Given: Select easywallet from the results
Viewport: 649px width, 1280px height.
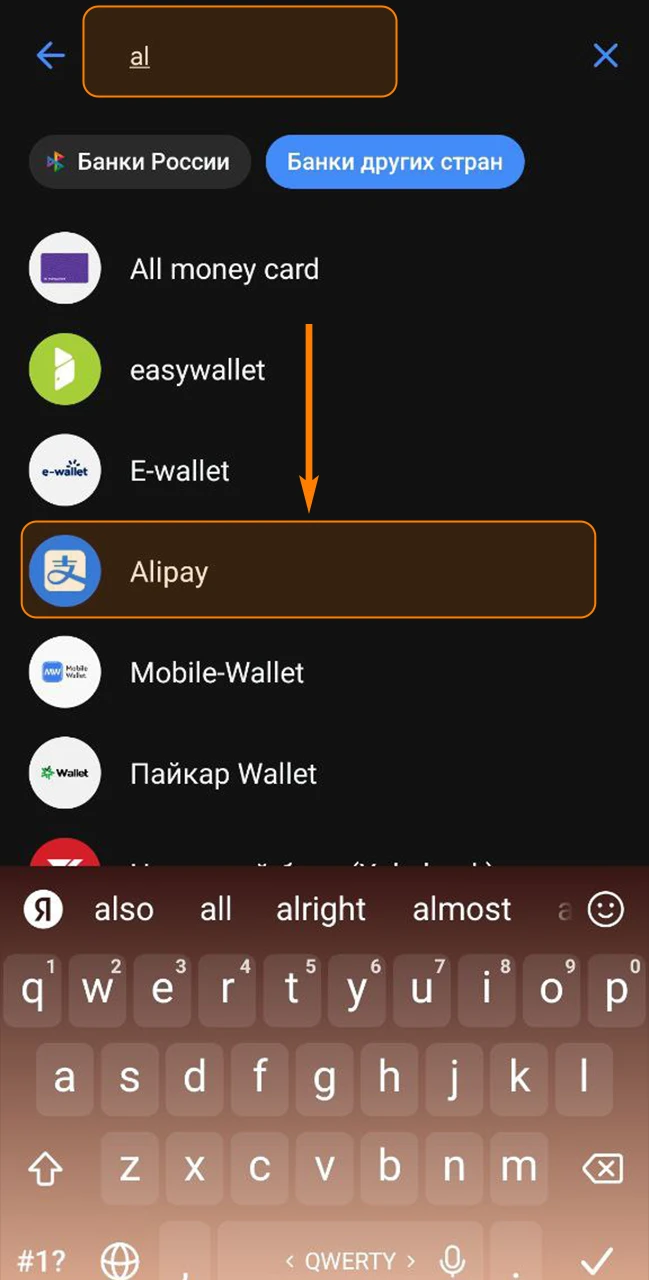Looking at the screenshot, I should [x=197, y=370].
